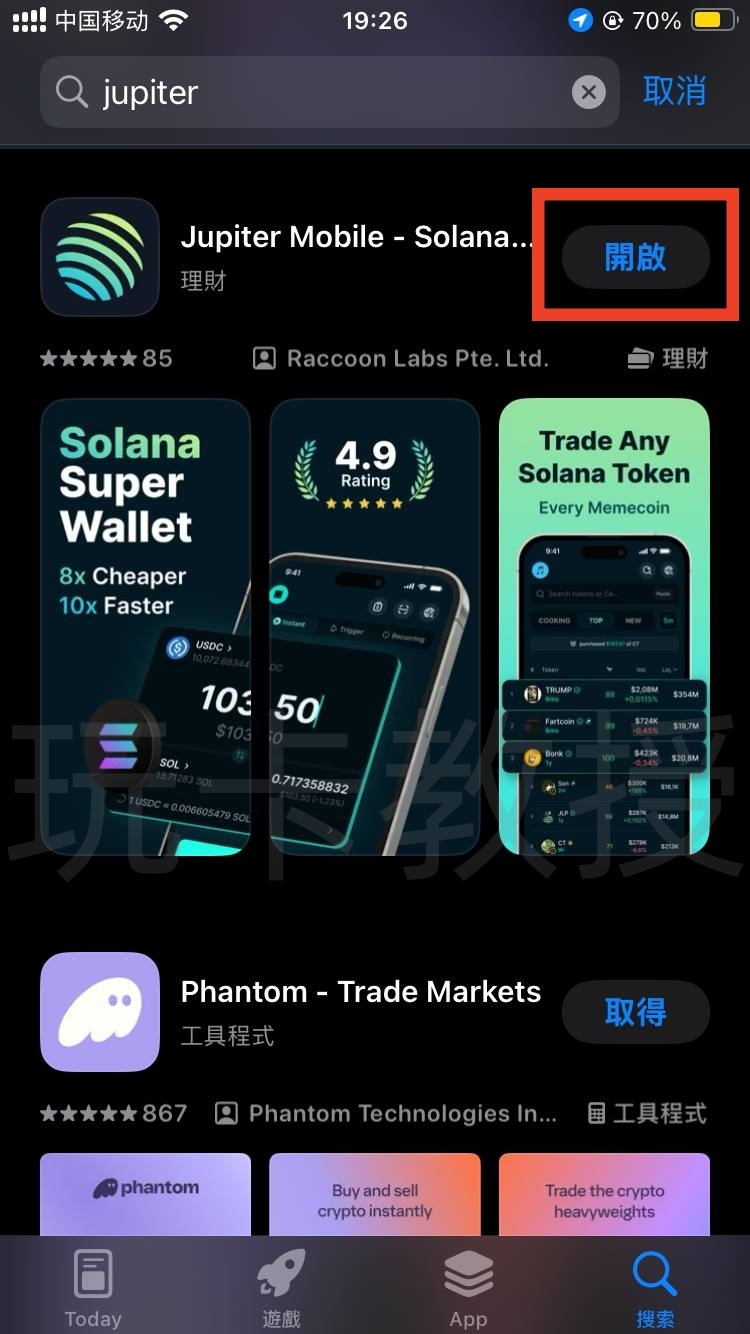View Phantom's Buy and sell crypto screenshot
Viewport: 750px width, 1334px height.
(375, 1195)
